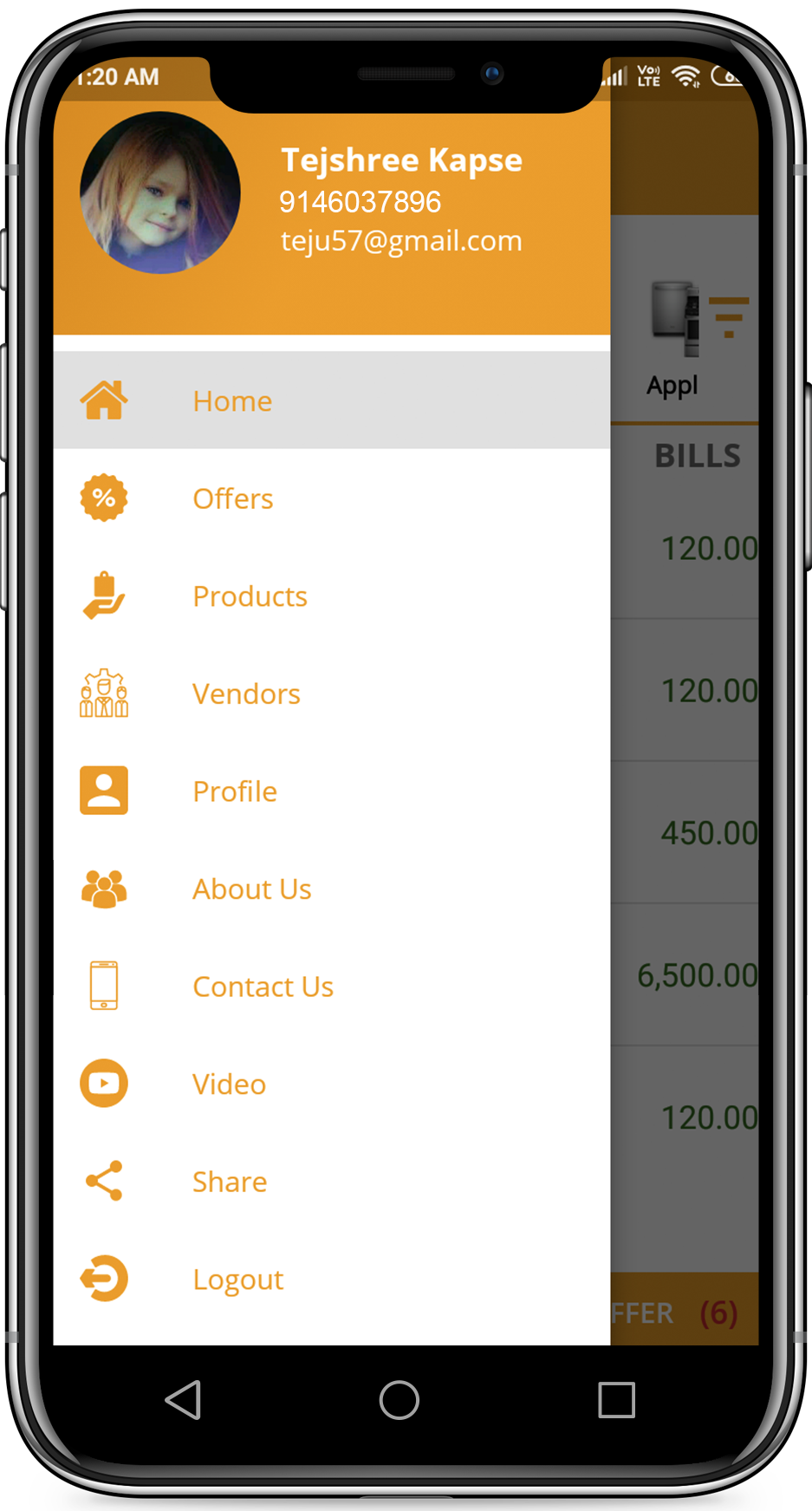Tap Tejshree Kapse's profile photo
This screenshot has height=1511, width=812.
point(160,192)
